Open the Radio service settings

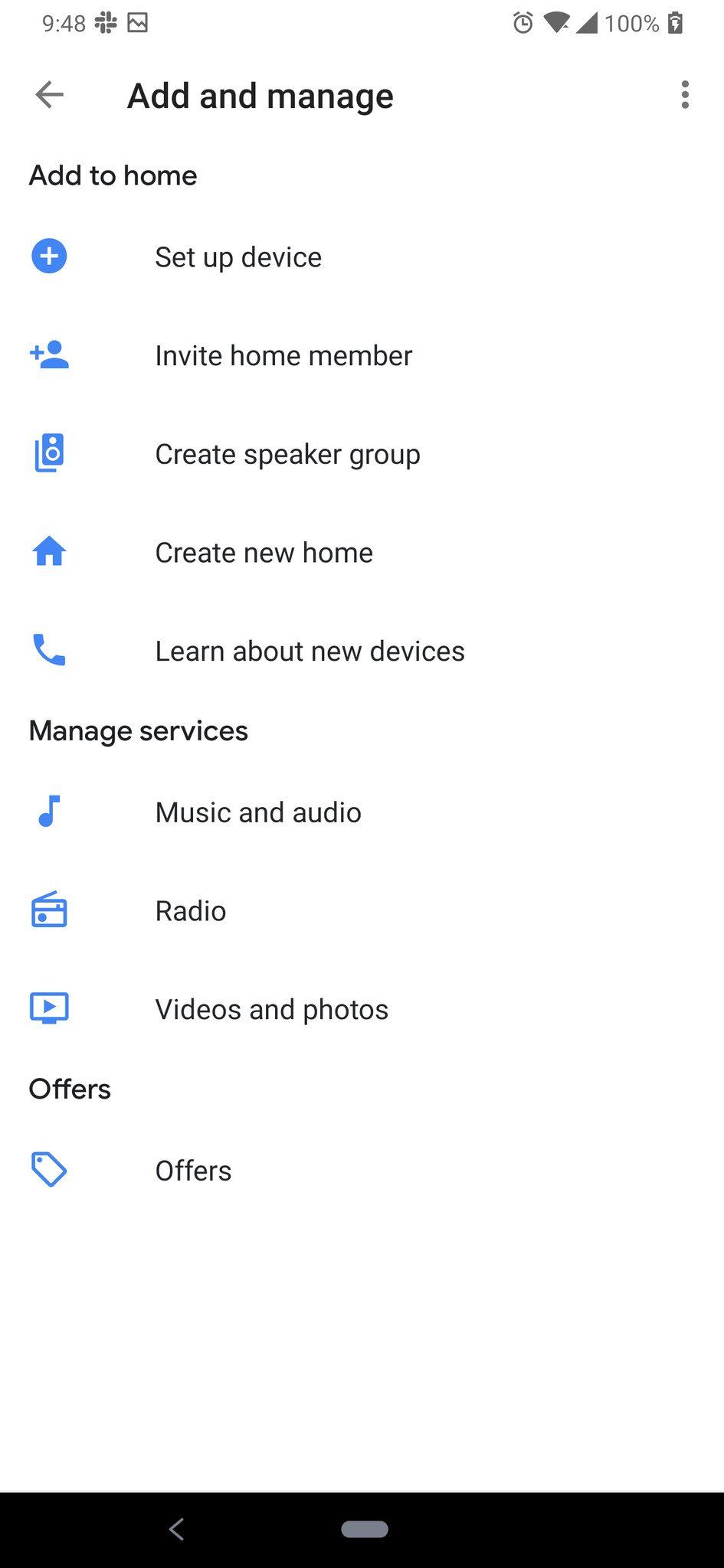tap(190, 910)
